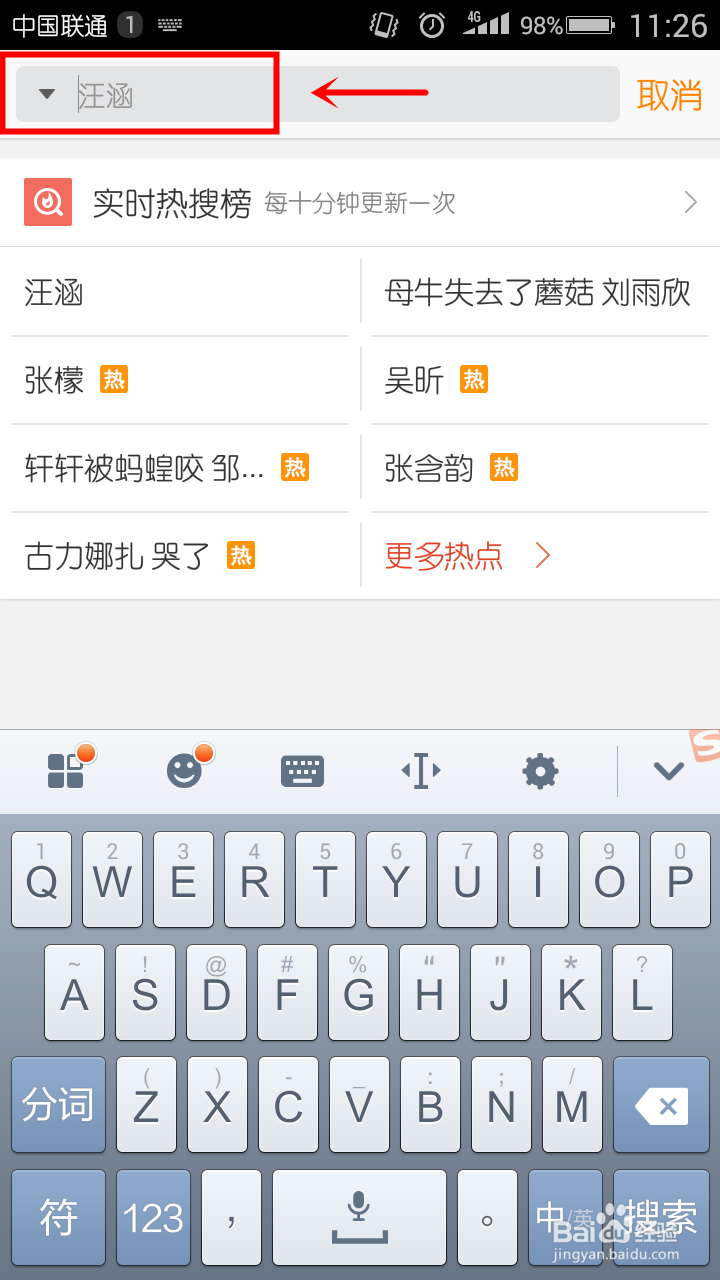
Task: Open the text cursor editing tool
Action: (x=420, y=771)
